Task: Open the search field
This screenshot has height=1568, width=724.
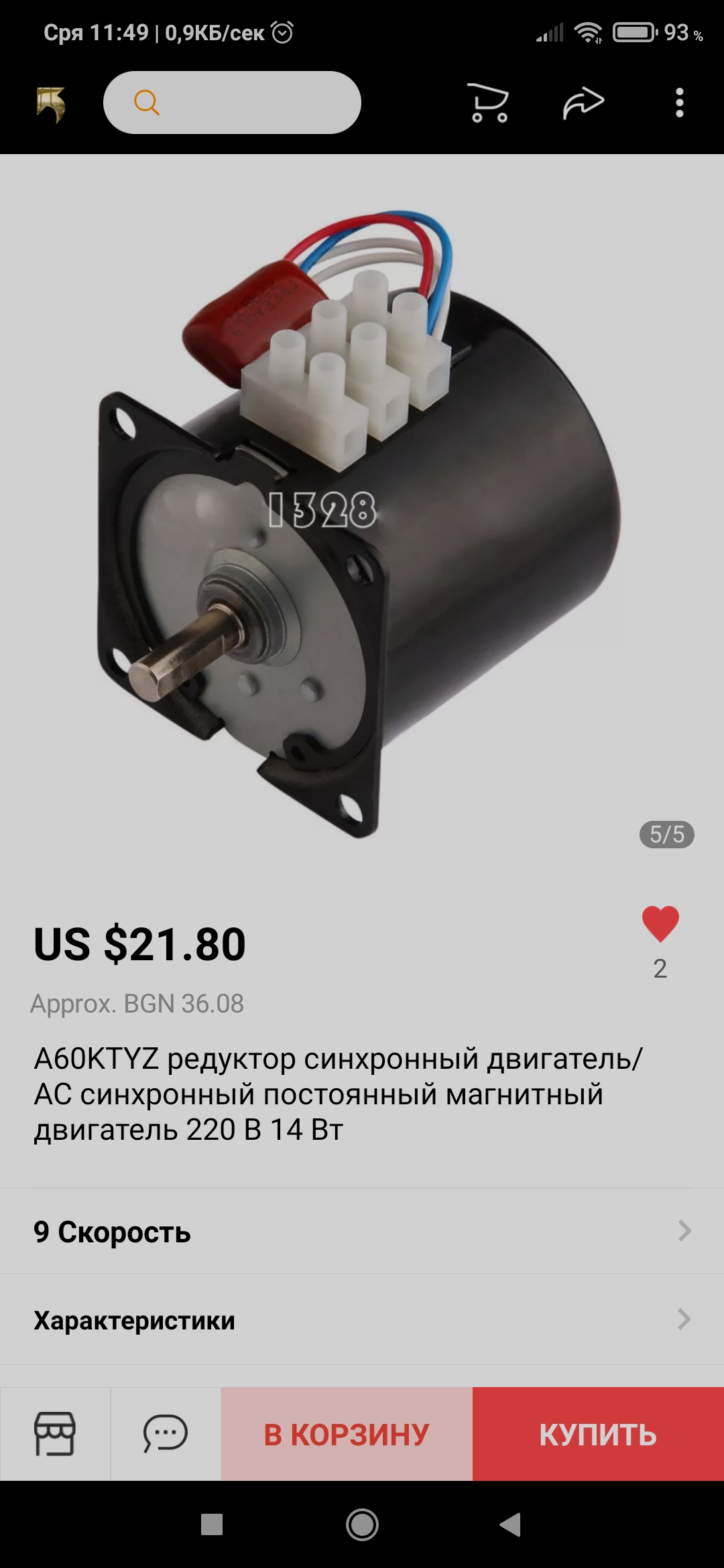Action: coord(232,103)
